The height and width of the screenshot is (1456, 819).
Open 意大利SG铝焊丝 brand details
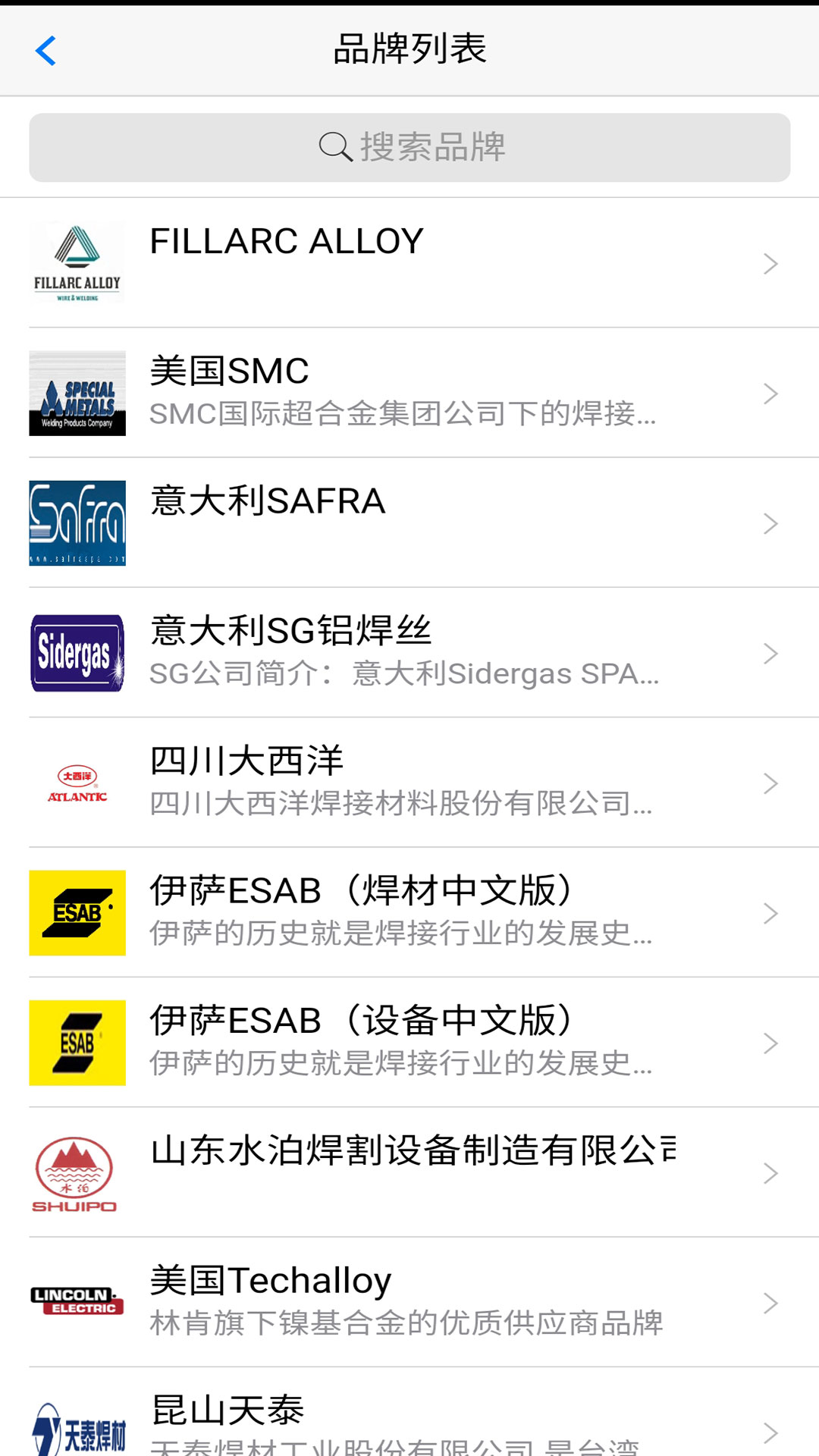coord(409,653)
